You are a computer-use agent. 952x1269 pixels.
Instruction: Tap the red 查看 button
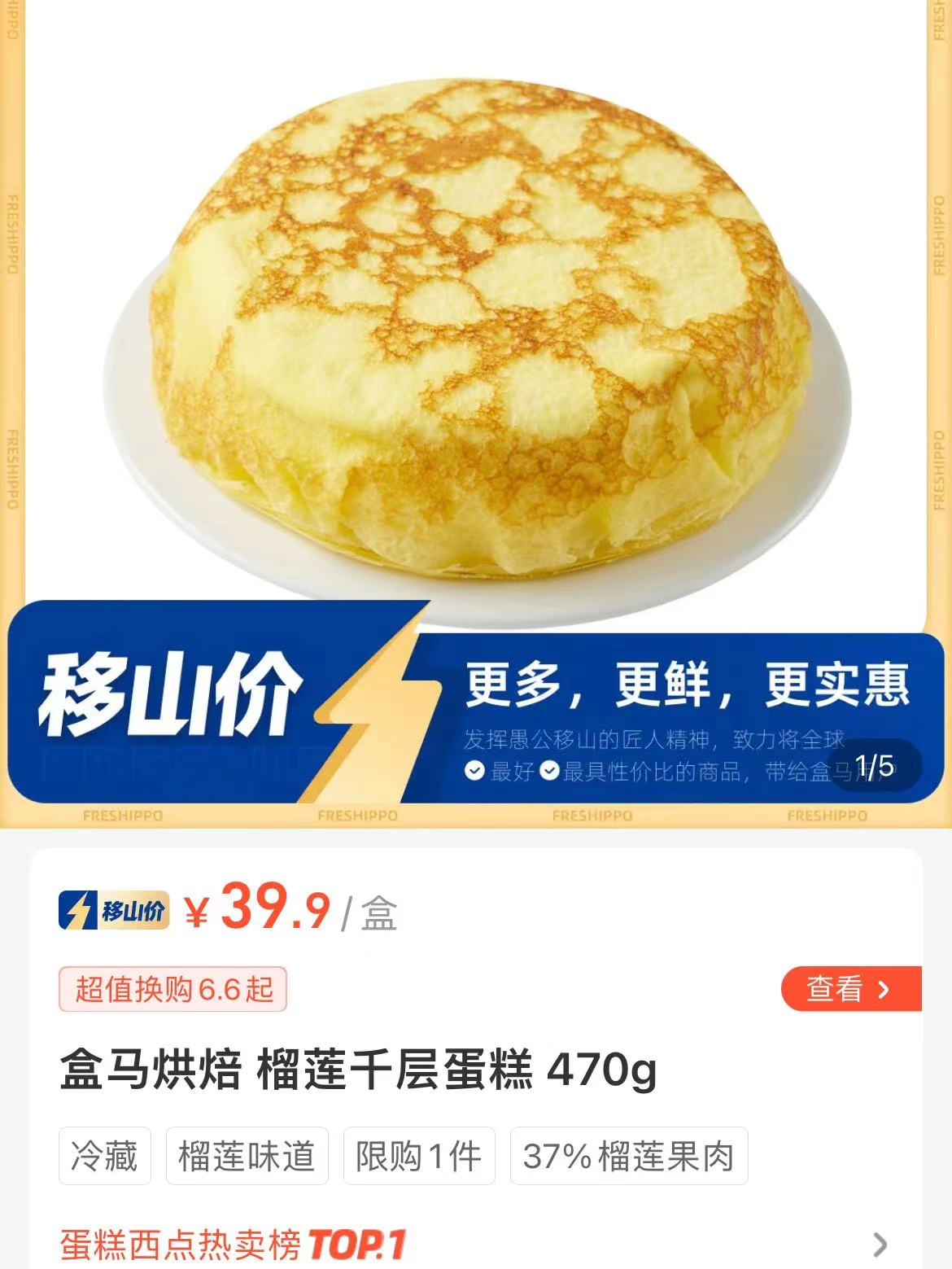point(850,989)
